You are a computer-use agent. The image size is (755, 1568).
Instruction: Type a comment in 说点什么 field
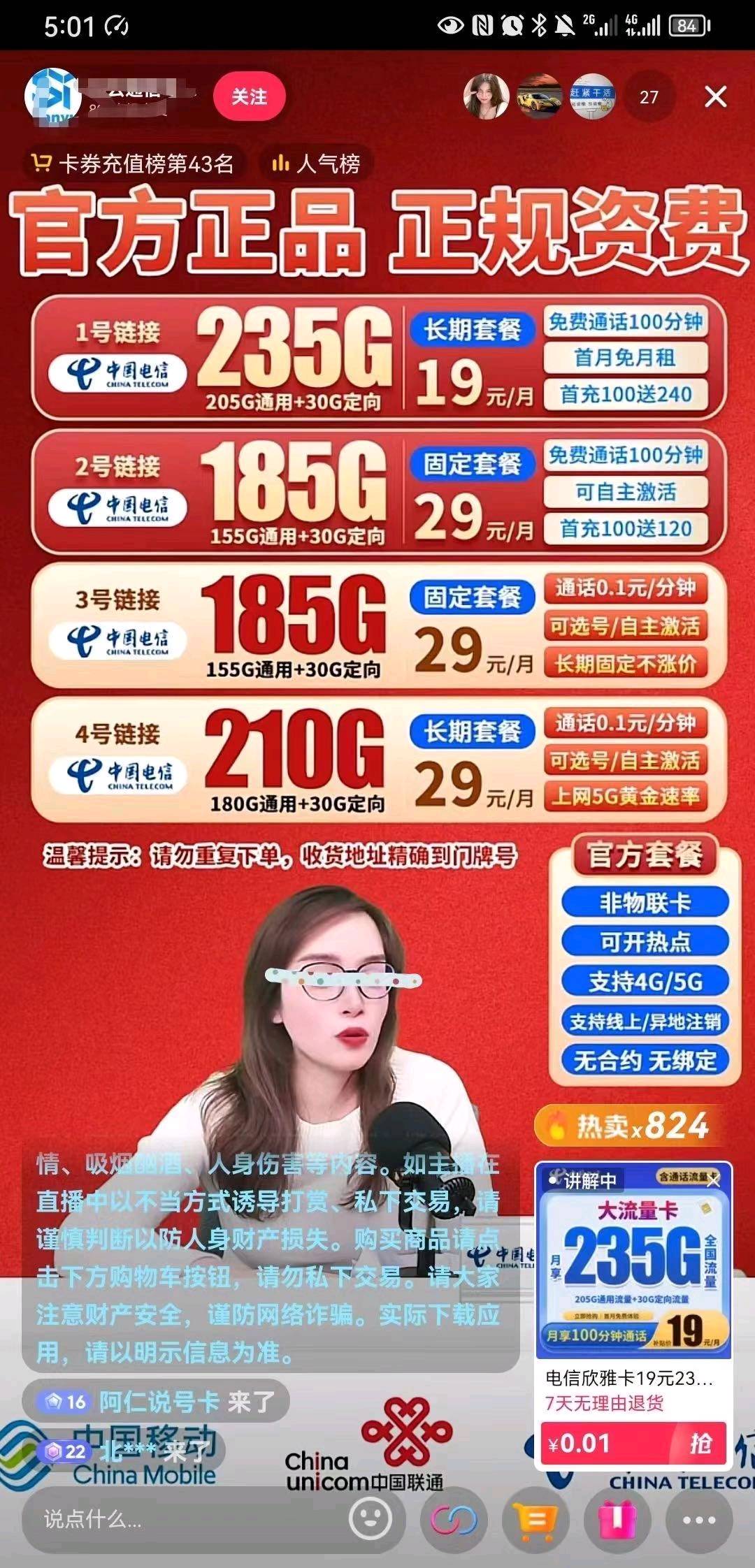182,1519
